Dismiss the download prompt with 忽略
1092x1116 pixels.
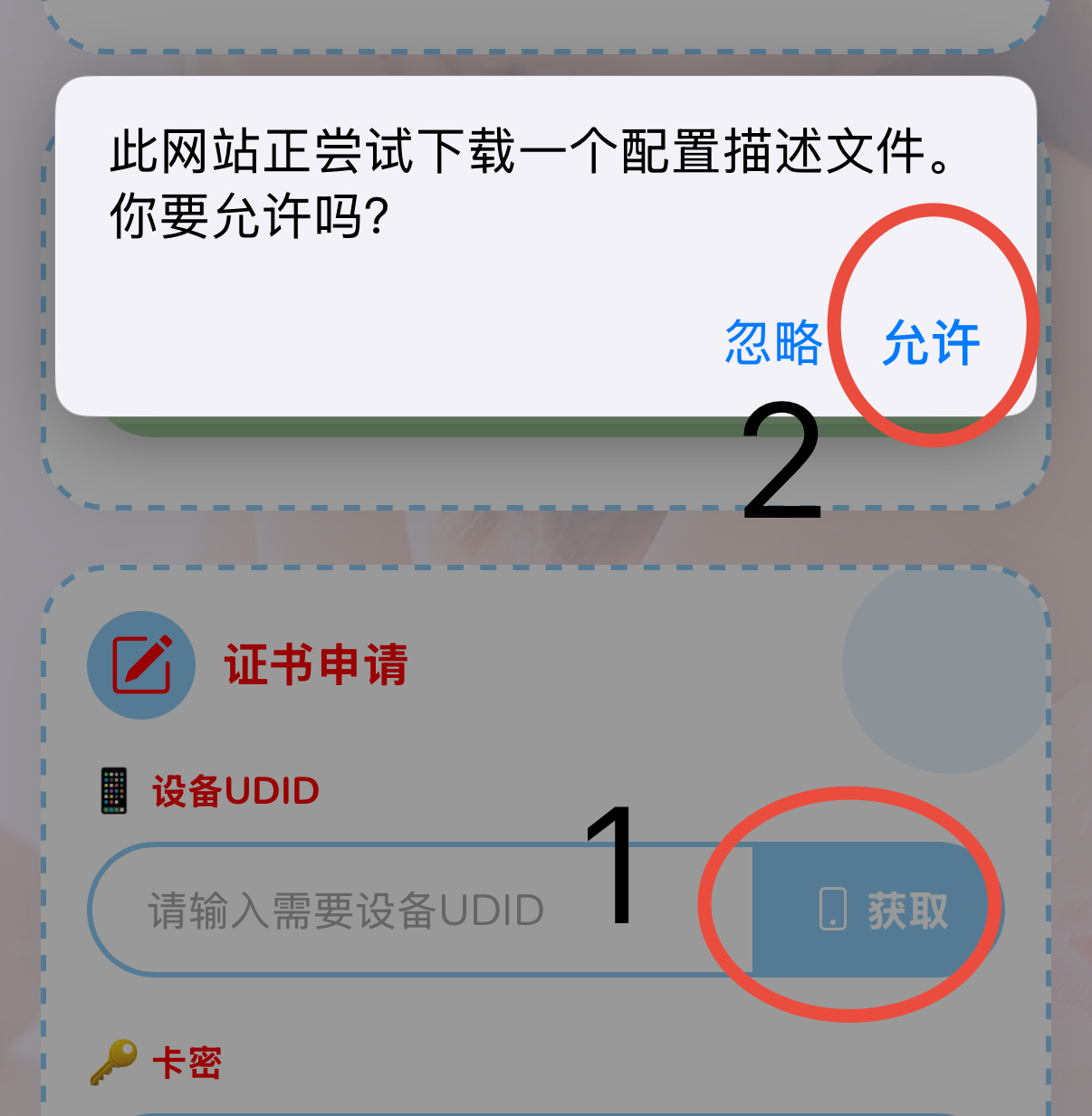click(x=773, y=343)
